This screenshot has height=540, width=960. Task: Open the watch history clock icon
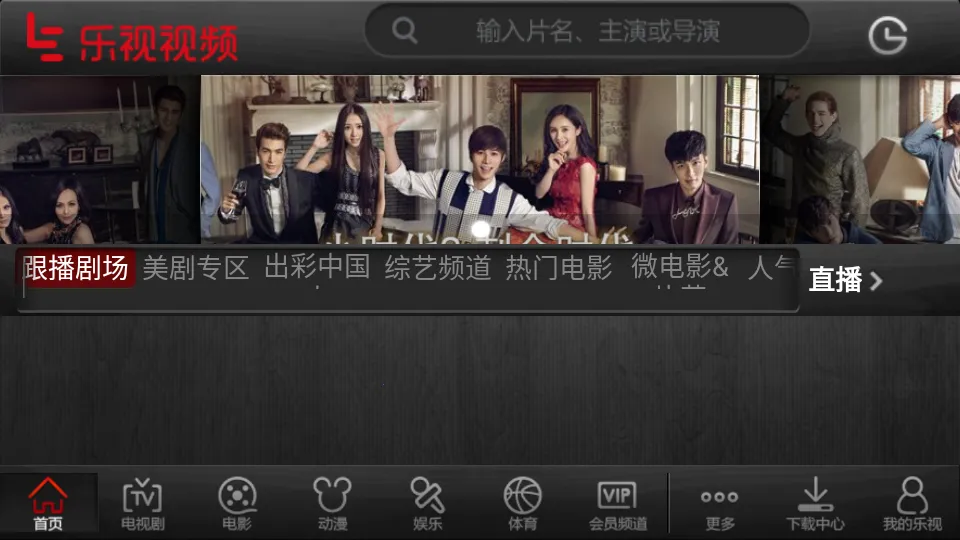(887, 36)
